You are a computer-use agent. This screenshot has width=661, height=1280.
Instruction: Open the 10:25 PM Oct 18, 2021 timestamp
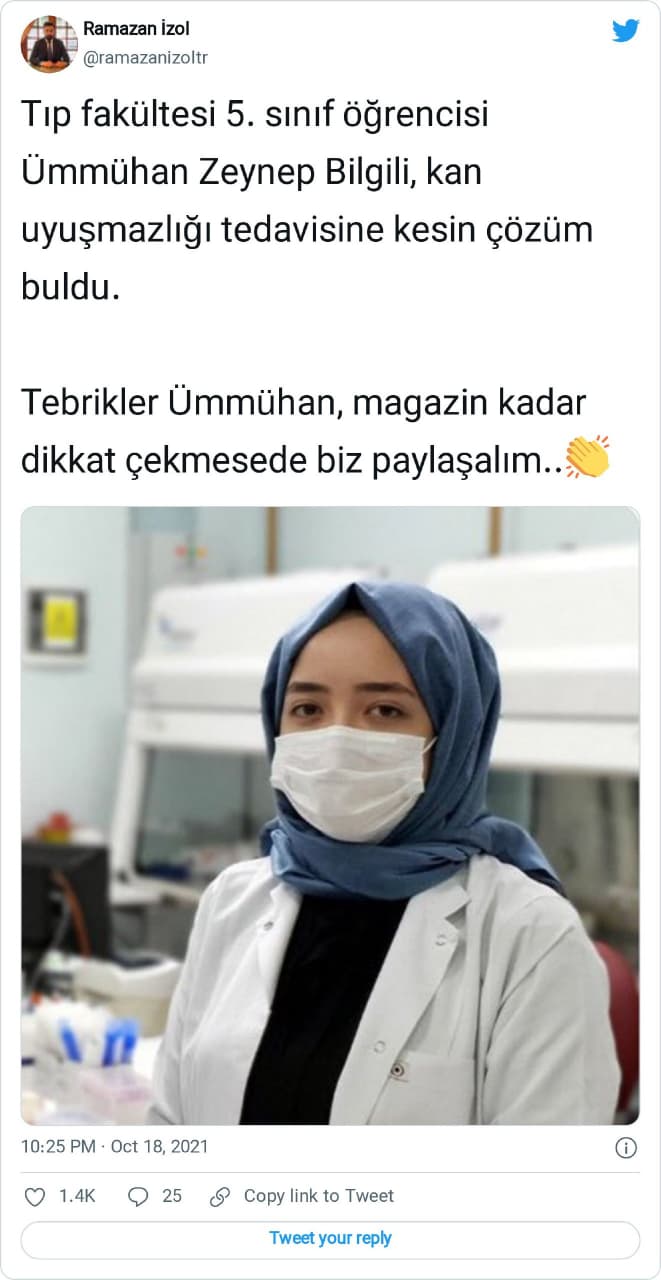[115, 1146]
